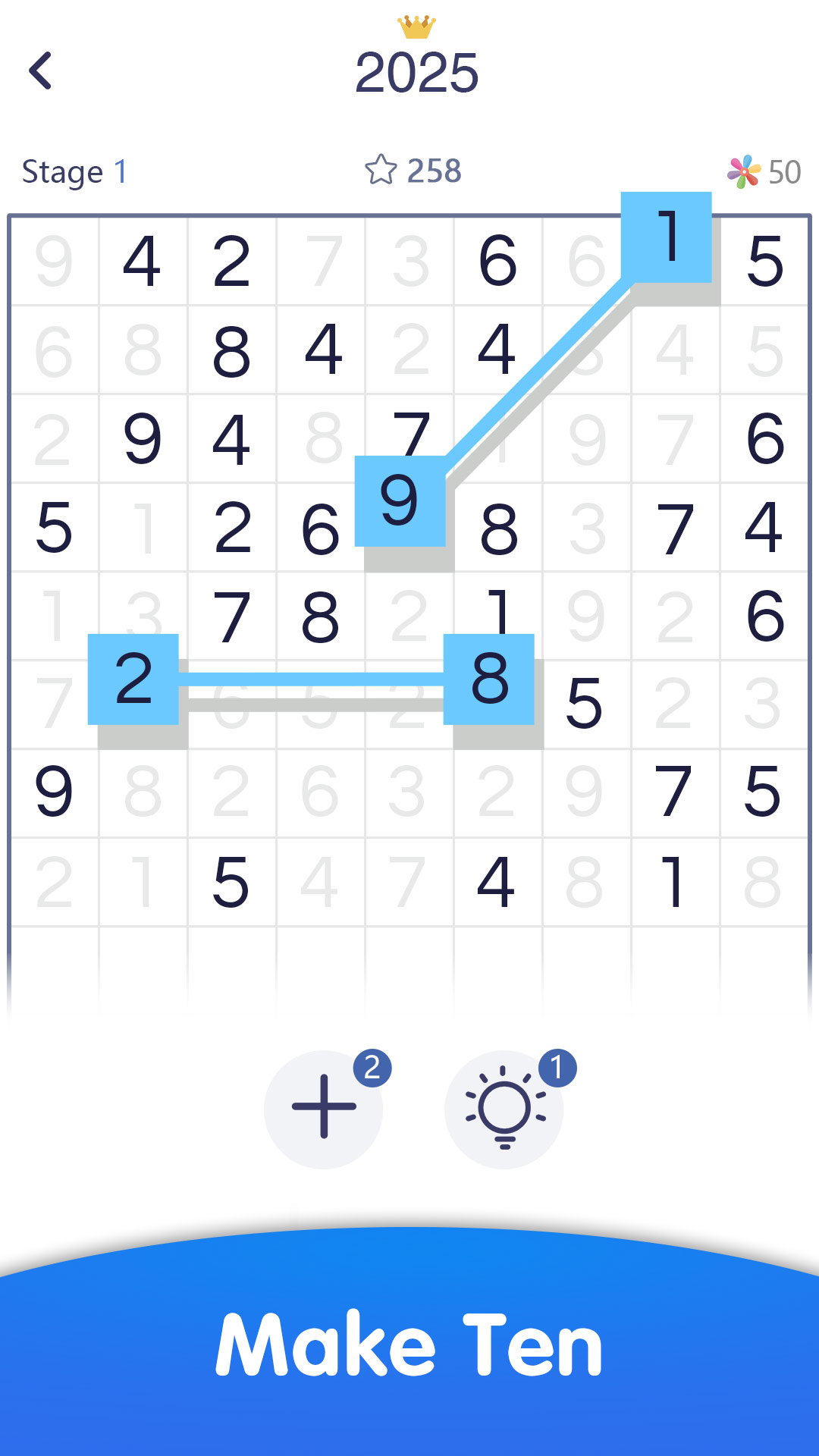Select the highlighted 1 tile at top right

click(x=667, y=239)
